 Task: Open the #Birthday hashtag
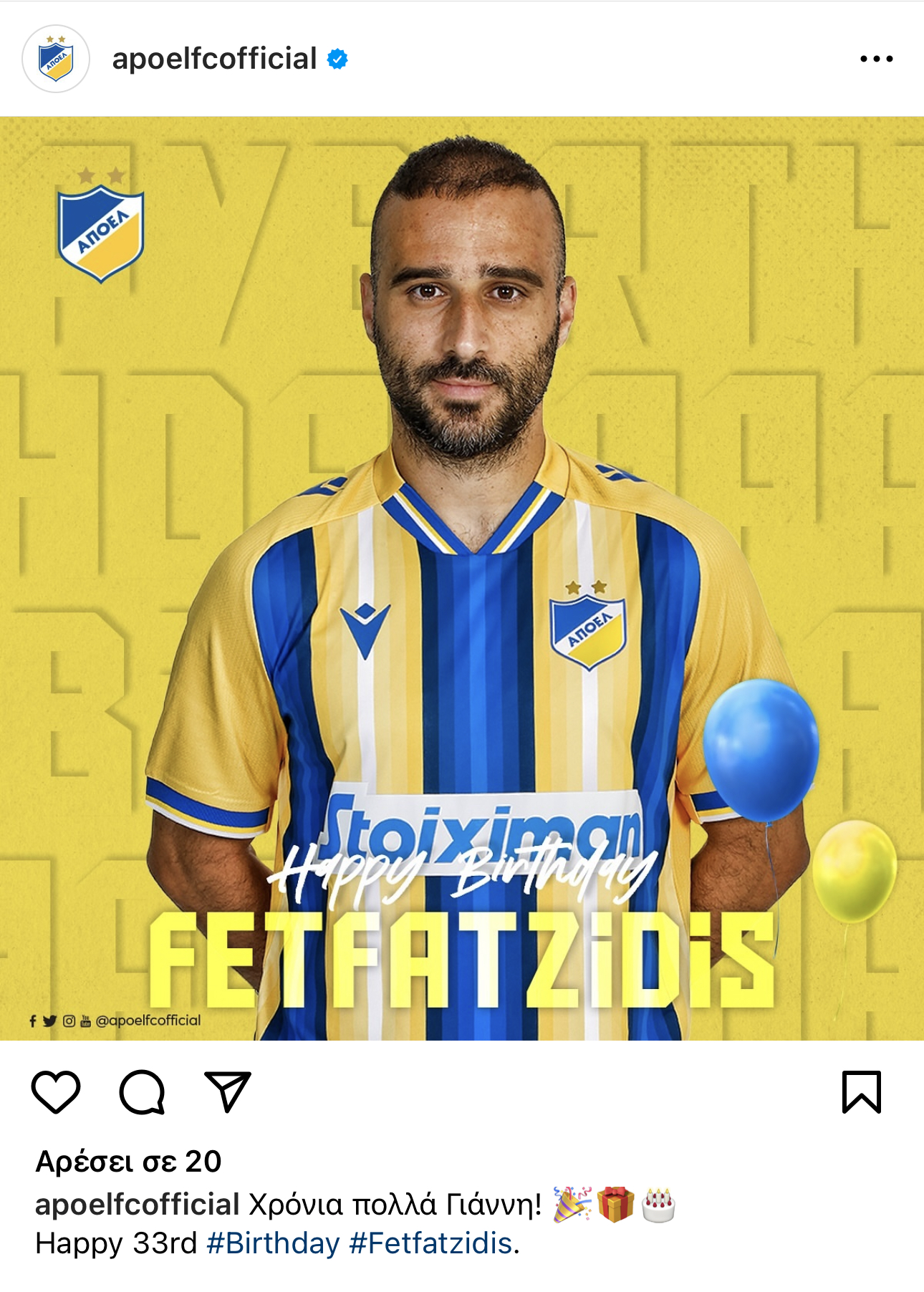[273, 1243]
